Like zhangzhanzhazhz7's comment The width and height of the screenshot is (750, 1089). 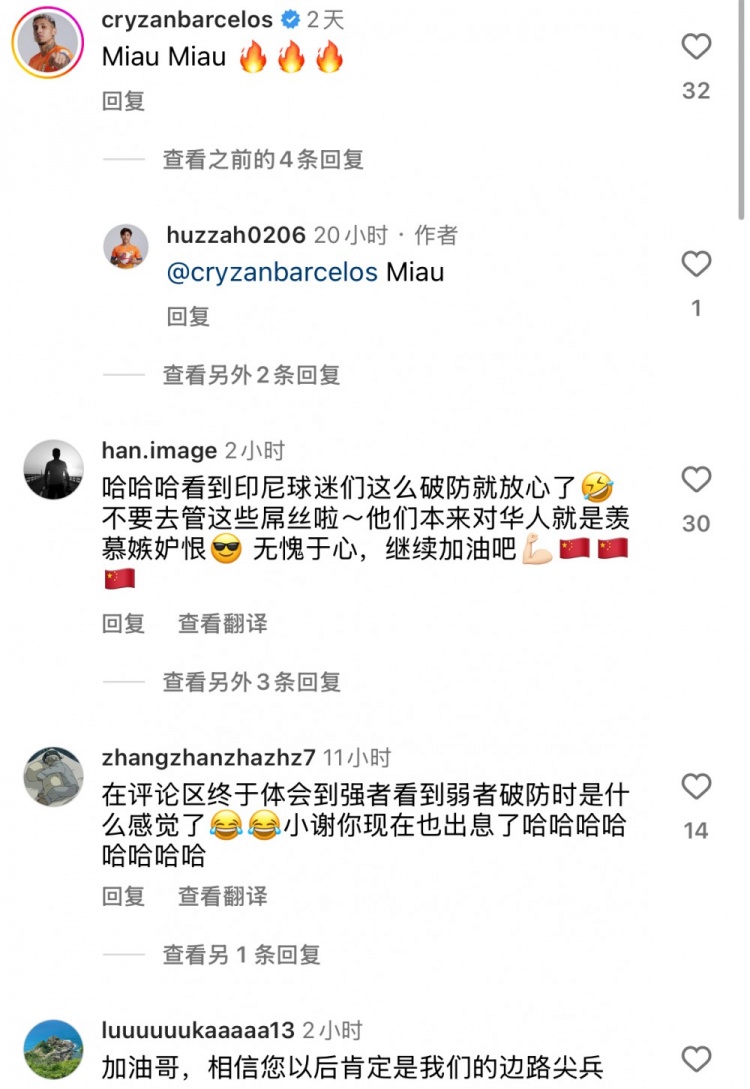(x=695, y=786)
